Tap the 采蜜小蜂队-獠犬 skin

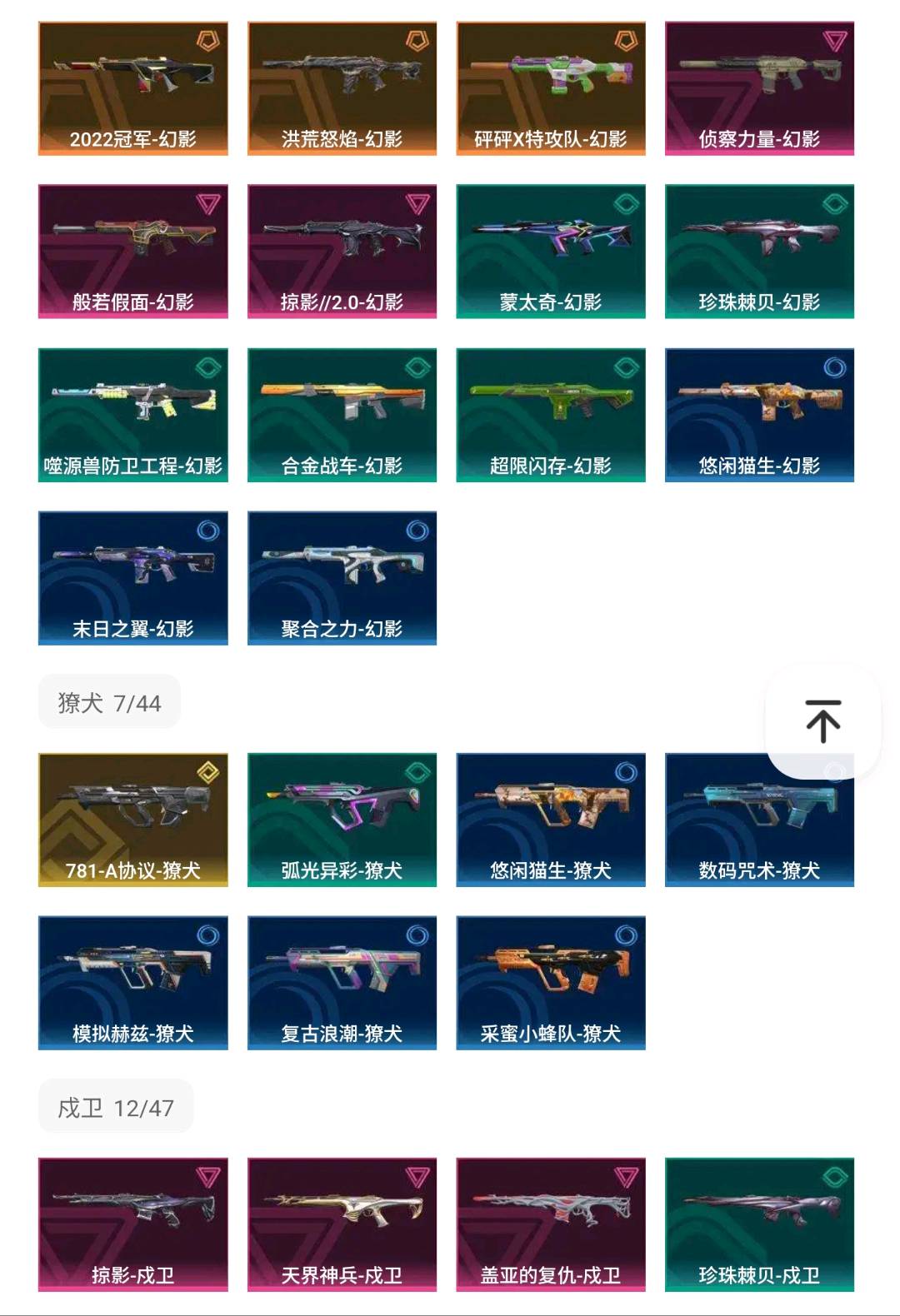coord(551,983)
